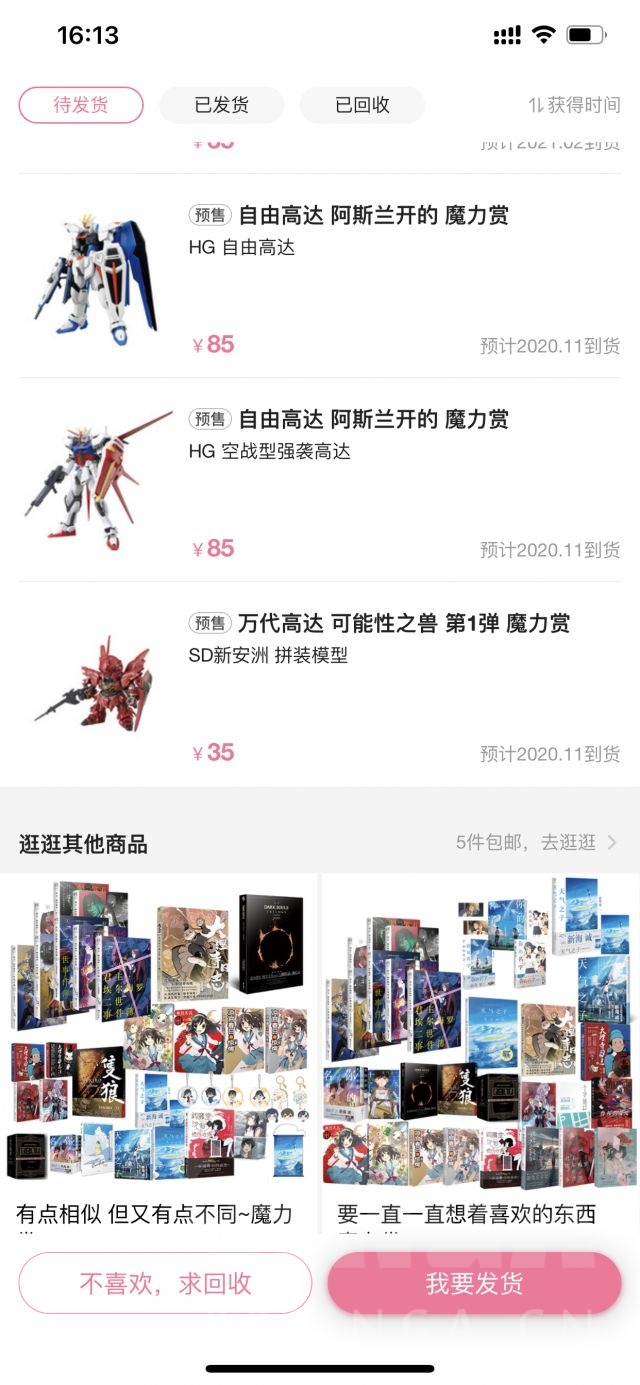Tap 我要发货 to request shipping

(474, 1283)
